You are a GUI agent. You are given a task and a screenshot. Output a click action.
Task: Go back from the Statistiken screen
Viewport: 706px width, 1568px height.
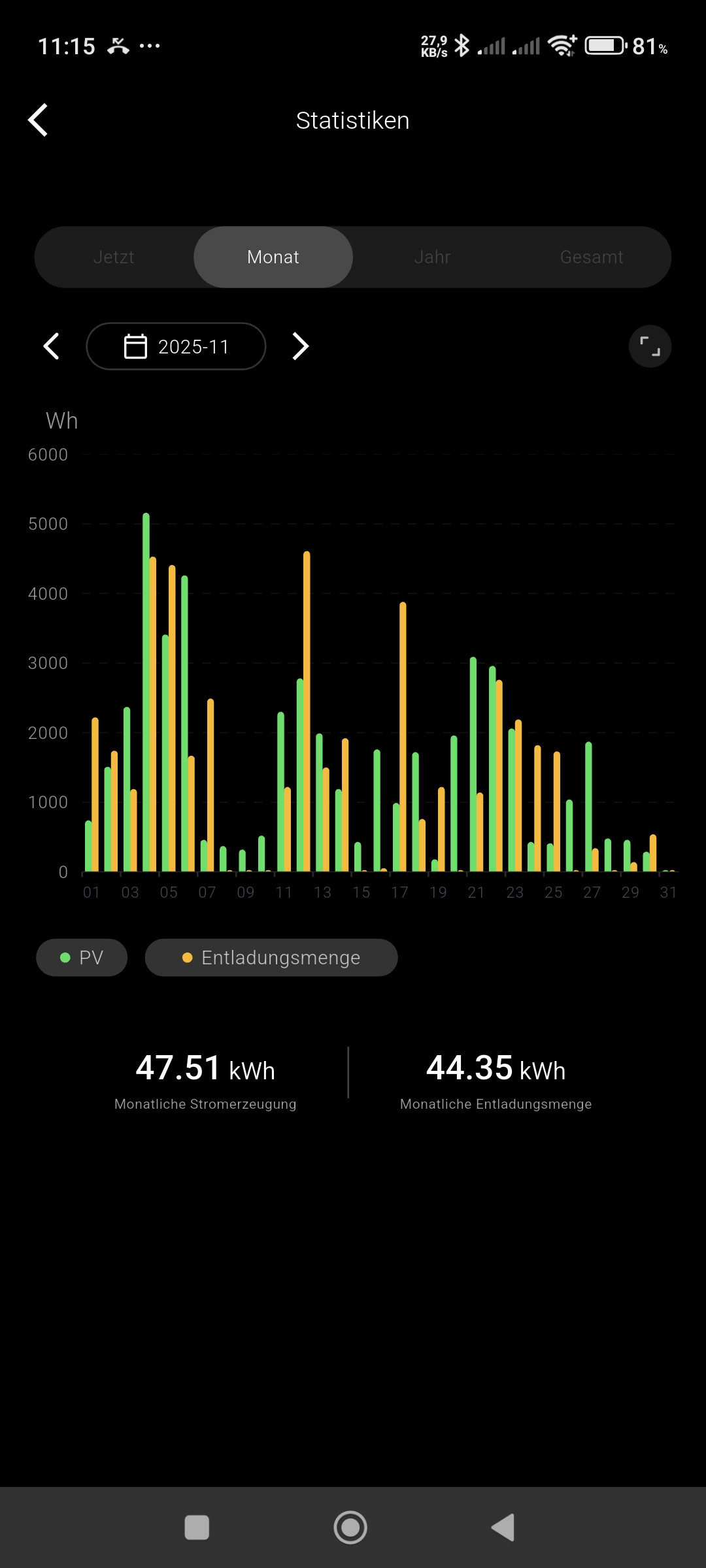click(x=39, y=120)
